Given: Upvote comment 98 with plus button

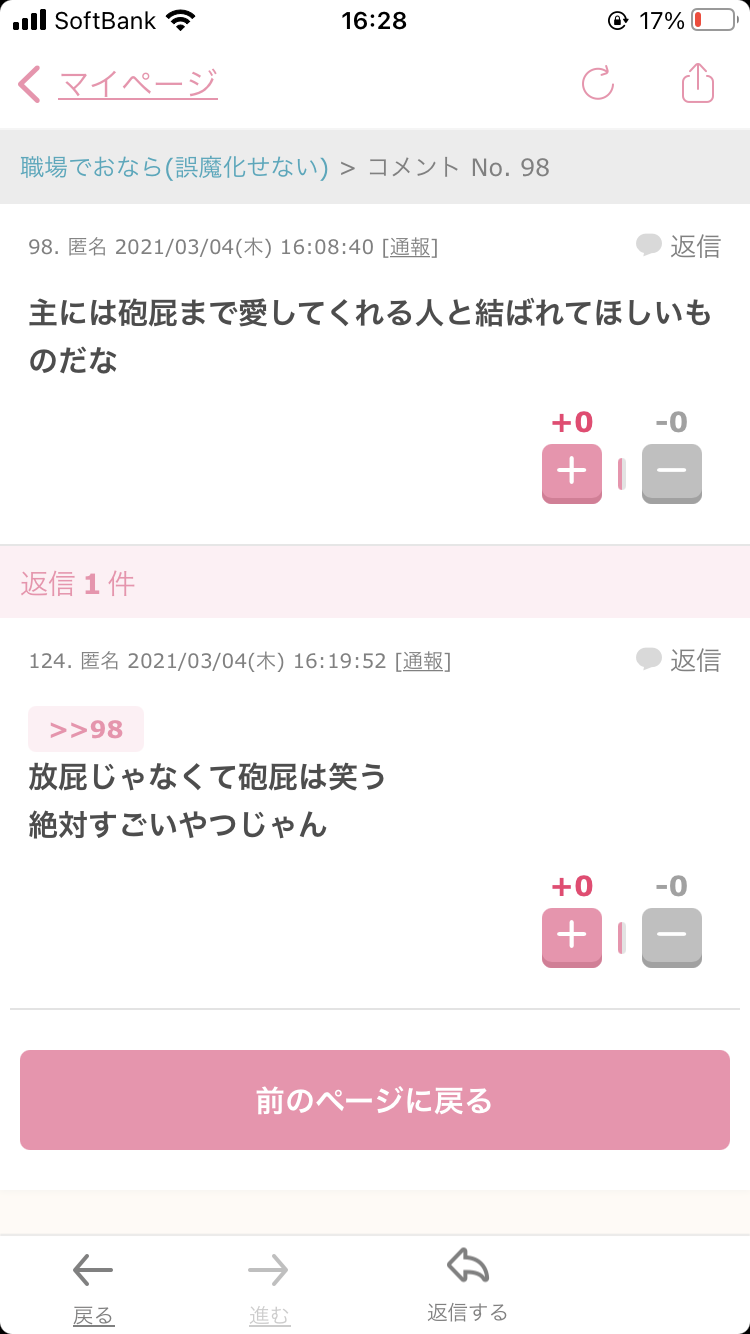Looking at the screenshot, I should click(572, 473).
